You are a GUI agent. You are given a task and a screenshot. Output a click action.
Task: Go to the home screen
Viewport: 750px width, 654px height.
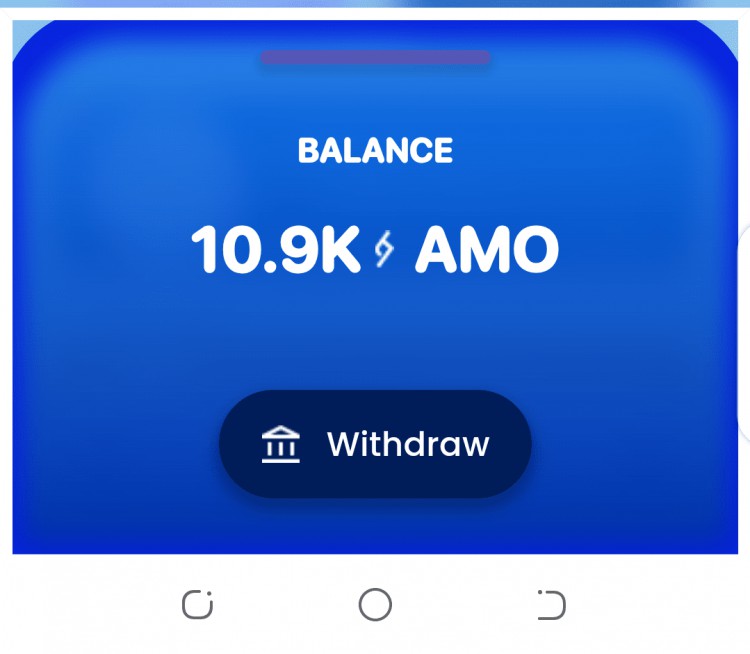pos(375,605)
